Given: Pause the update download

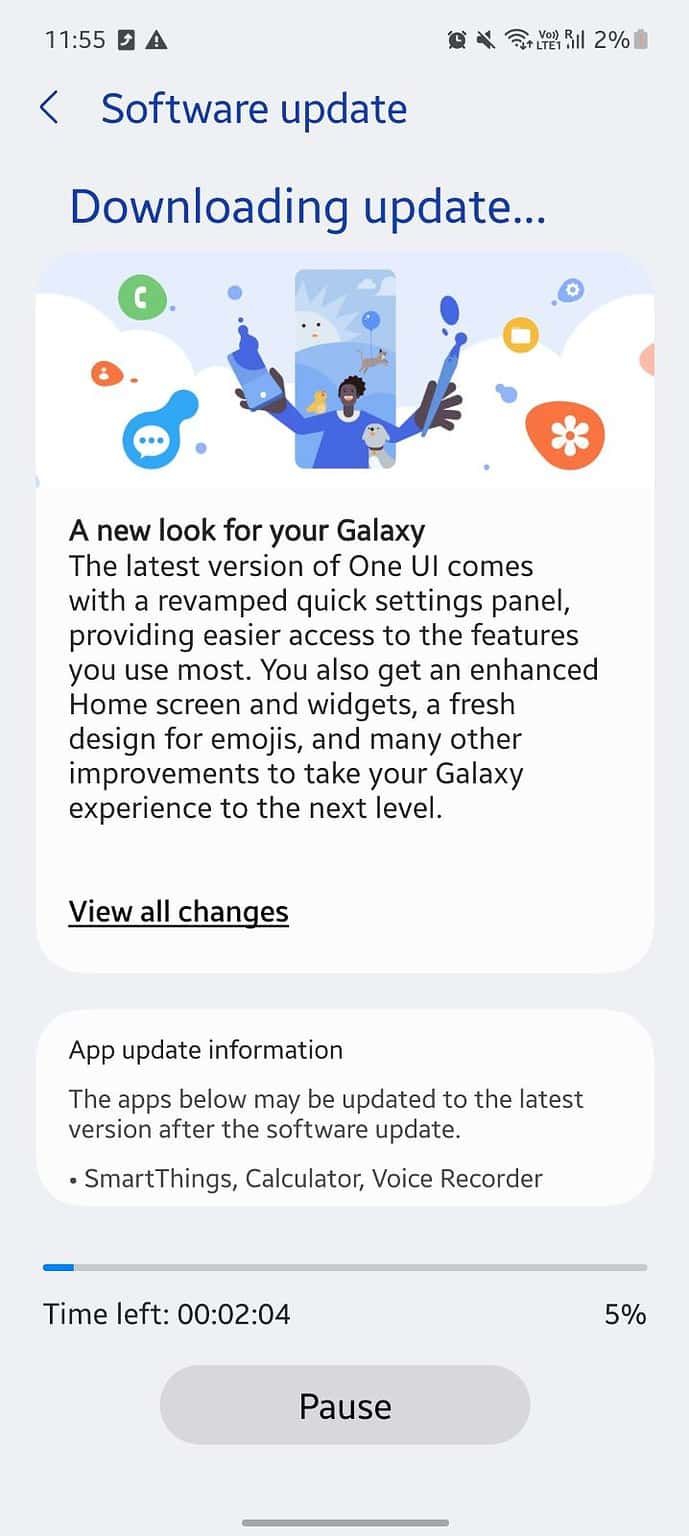Looking at the screenshot, I should pyautogui.click(x=345, y=1405).
